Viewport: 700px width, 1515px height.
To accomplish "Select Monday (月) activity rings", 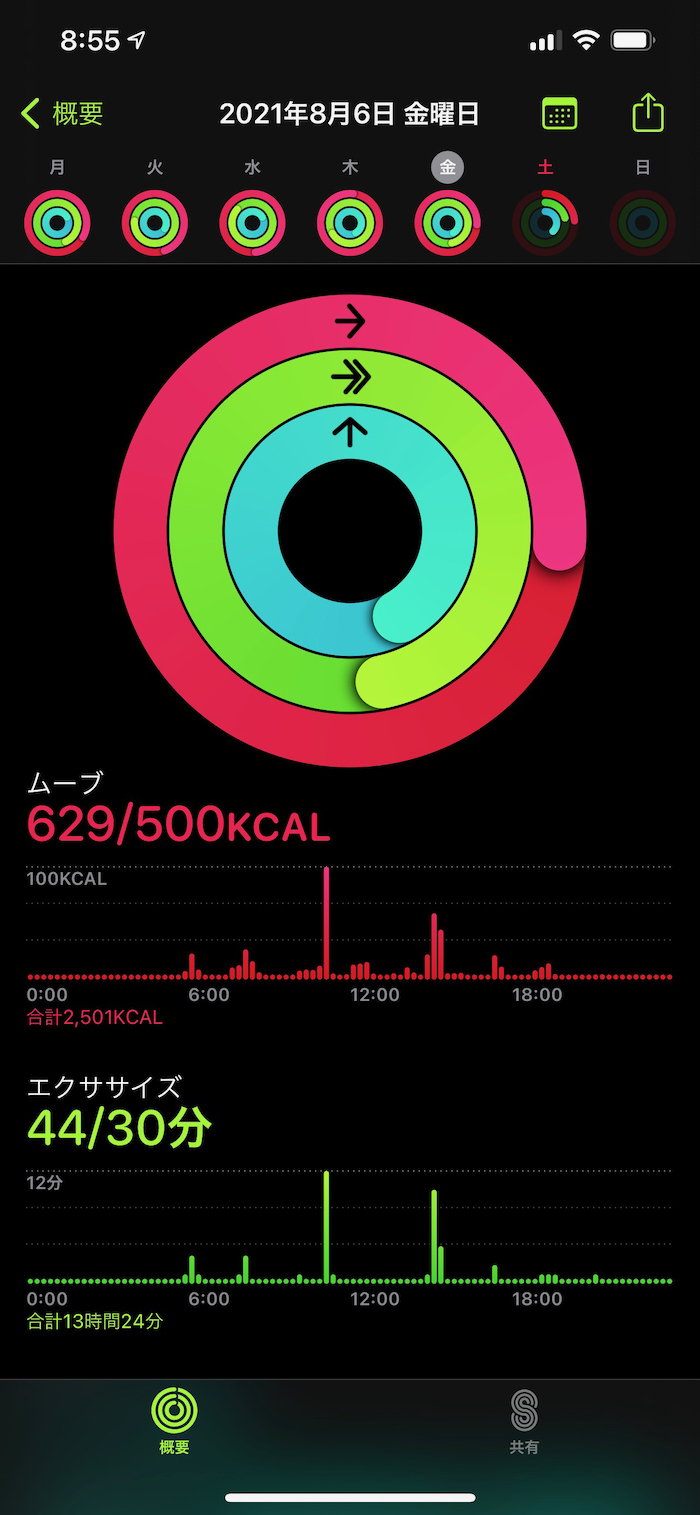I will [57, 222].
